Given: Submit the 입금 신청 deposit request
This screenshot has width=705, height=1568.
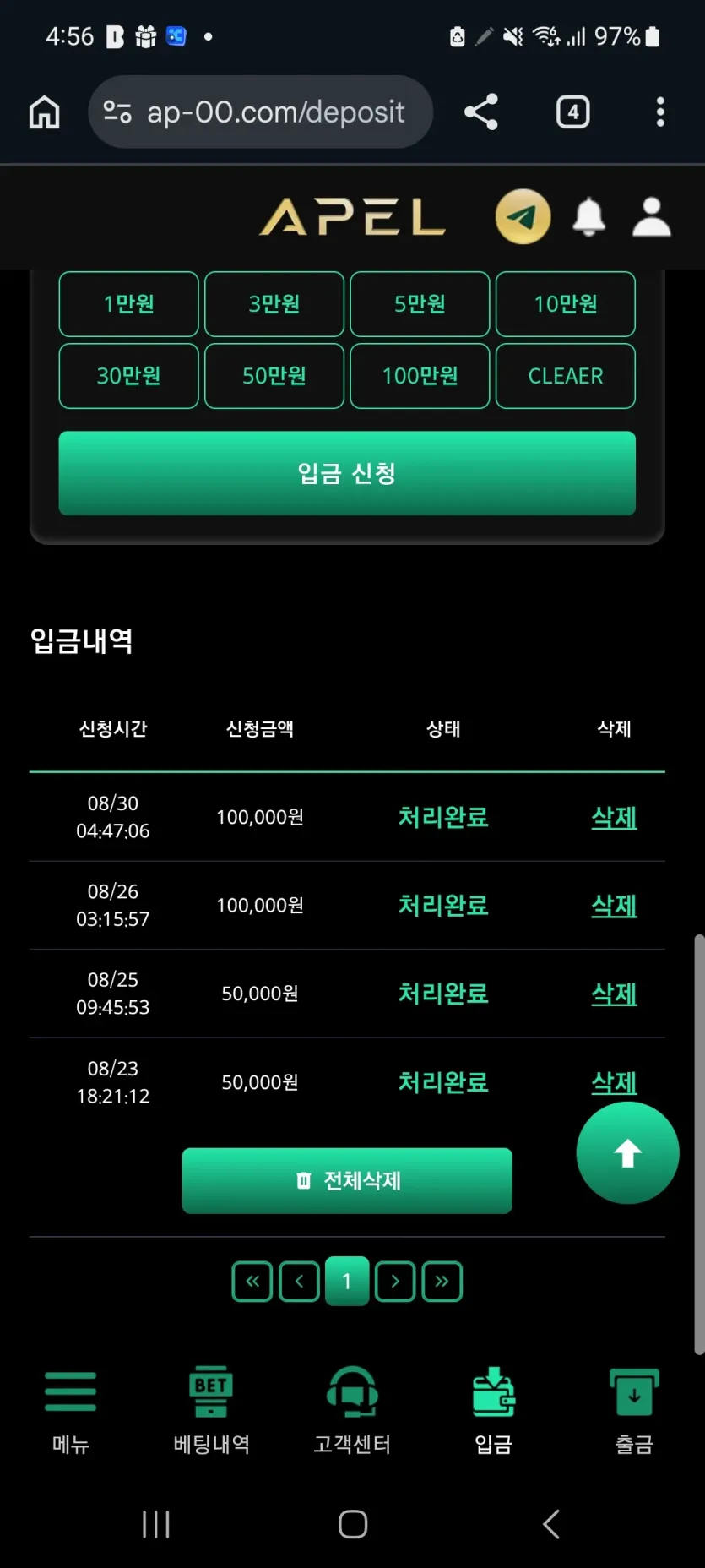Looking at the screenshot, I should click(347, 473).
